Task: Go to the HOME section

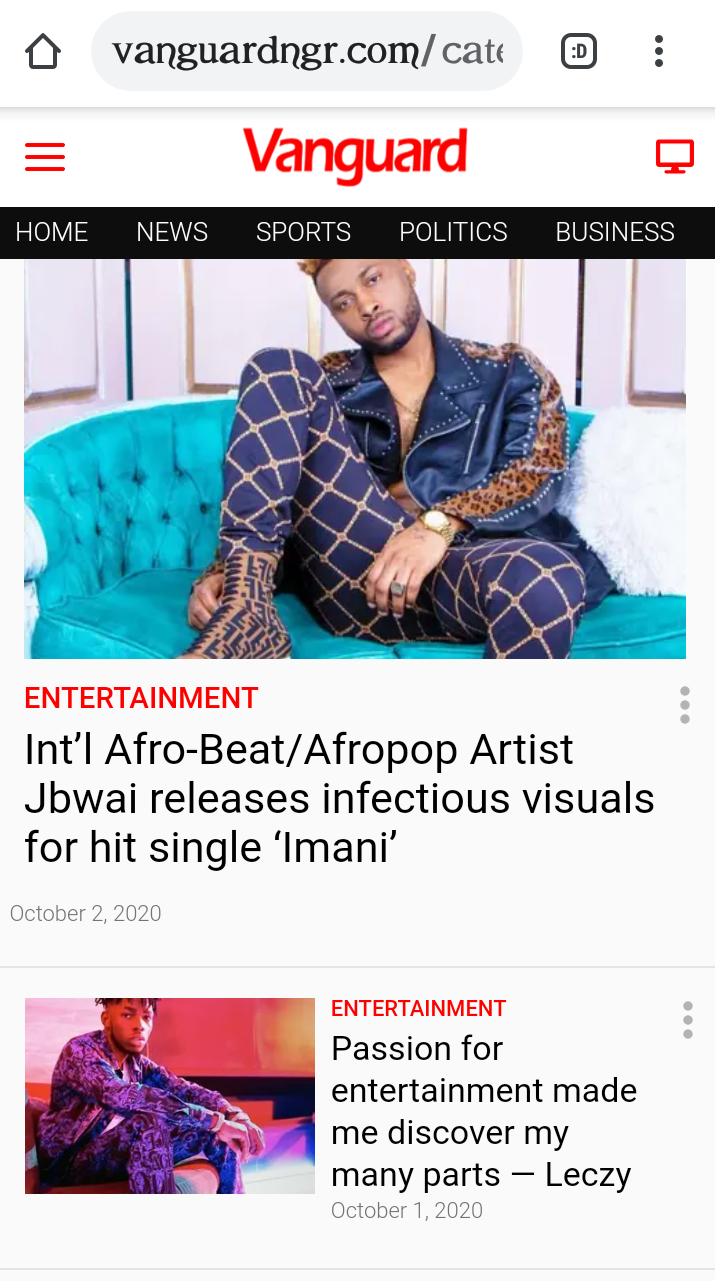Action: coord(52,232)
